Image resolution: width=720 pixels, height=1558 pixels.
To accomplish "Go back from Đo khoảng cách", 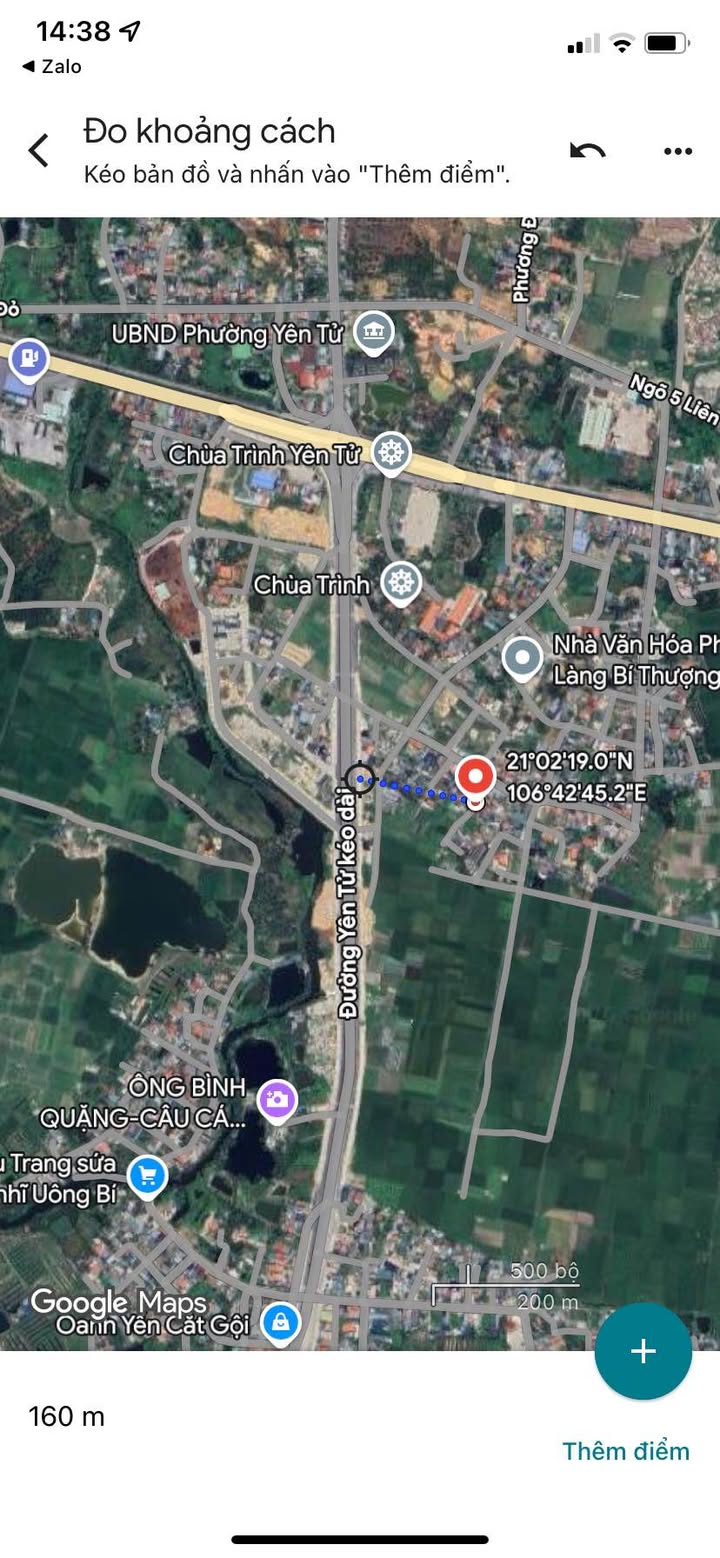I will [x=38, y=151].
